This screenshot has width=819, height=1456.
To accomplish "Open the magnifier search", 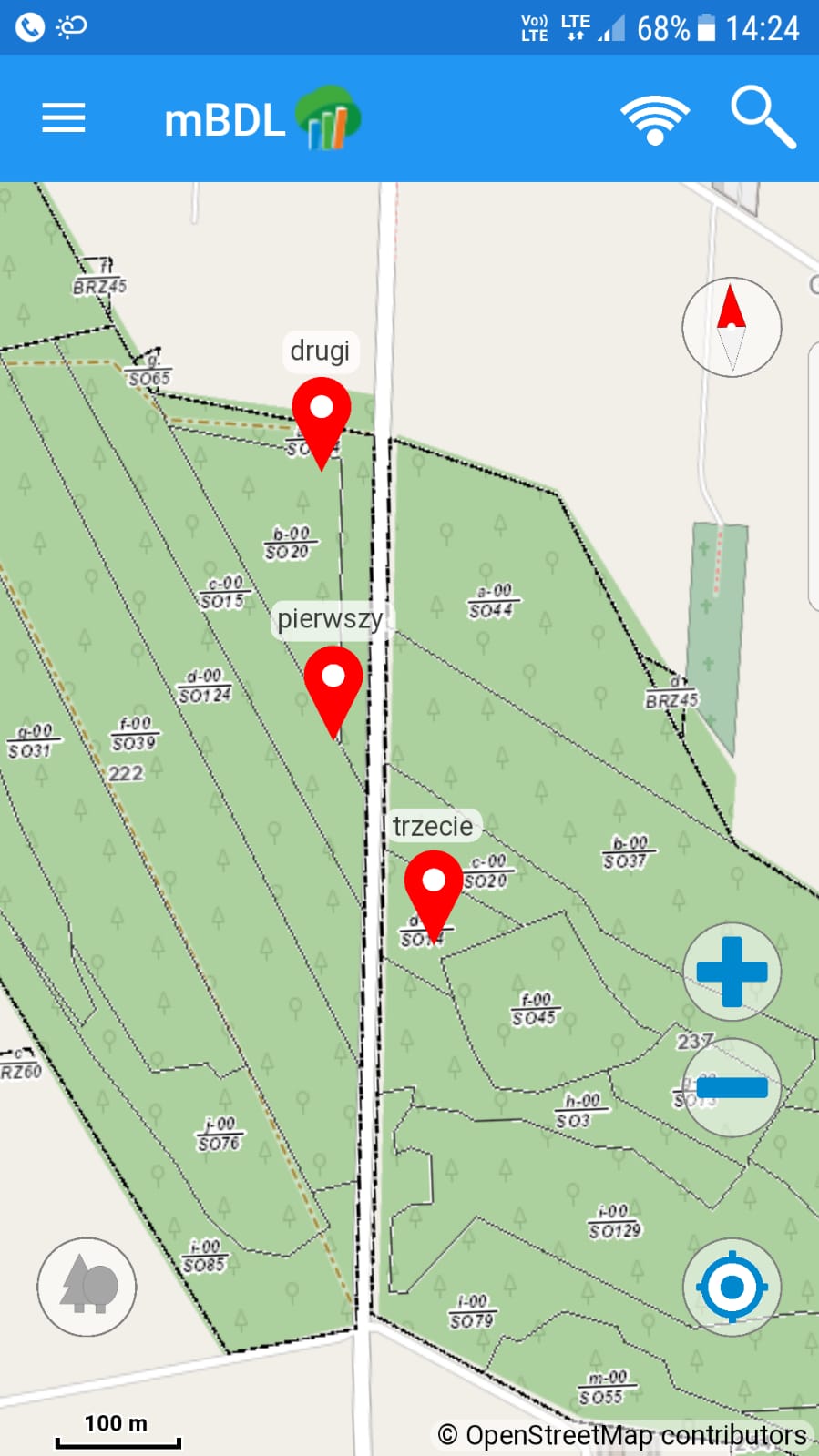I will (x=763, y=118).
